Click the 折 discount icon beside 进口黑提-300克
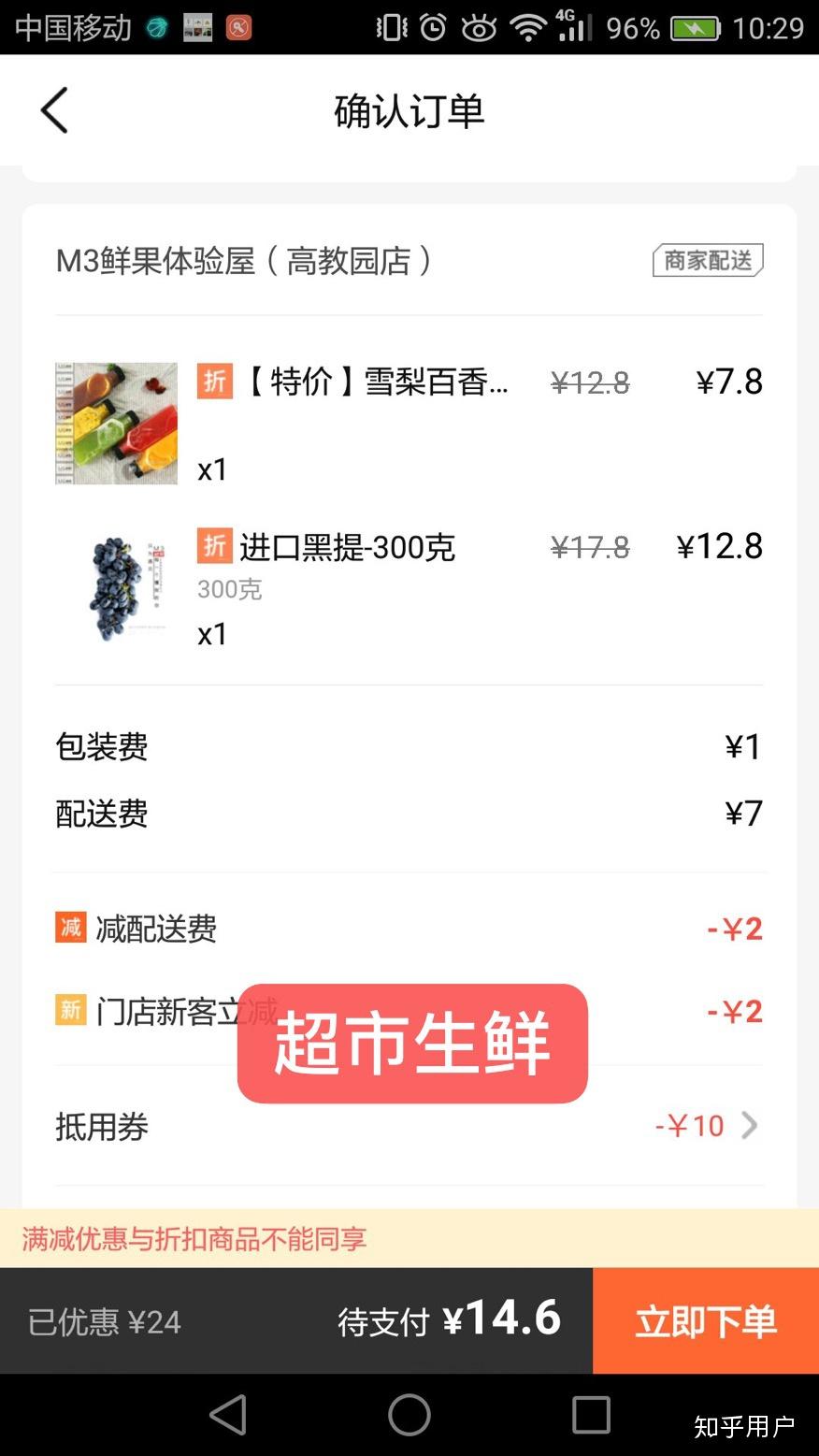 [x=214, y=547]
